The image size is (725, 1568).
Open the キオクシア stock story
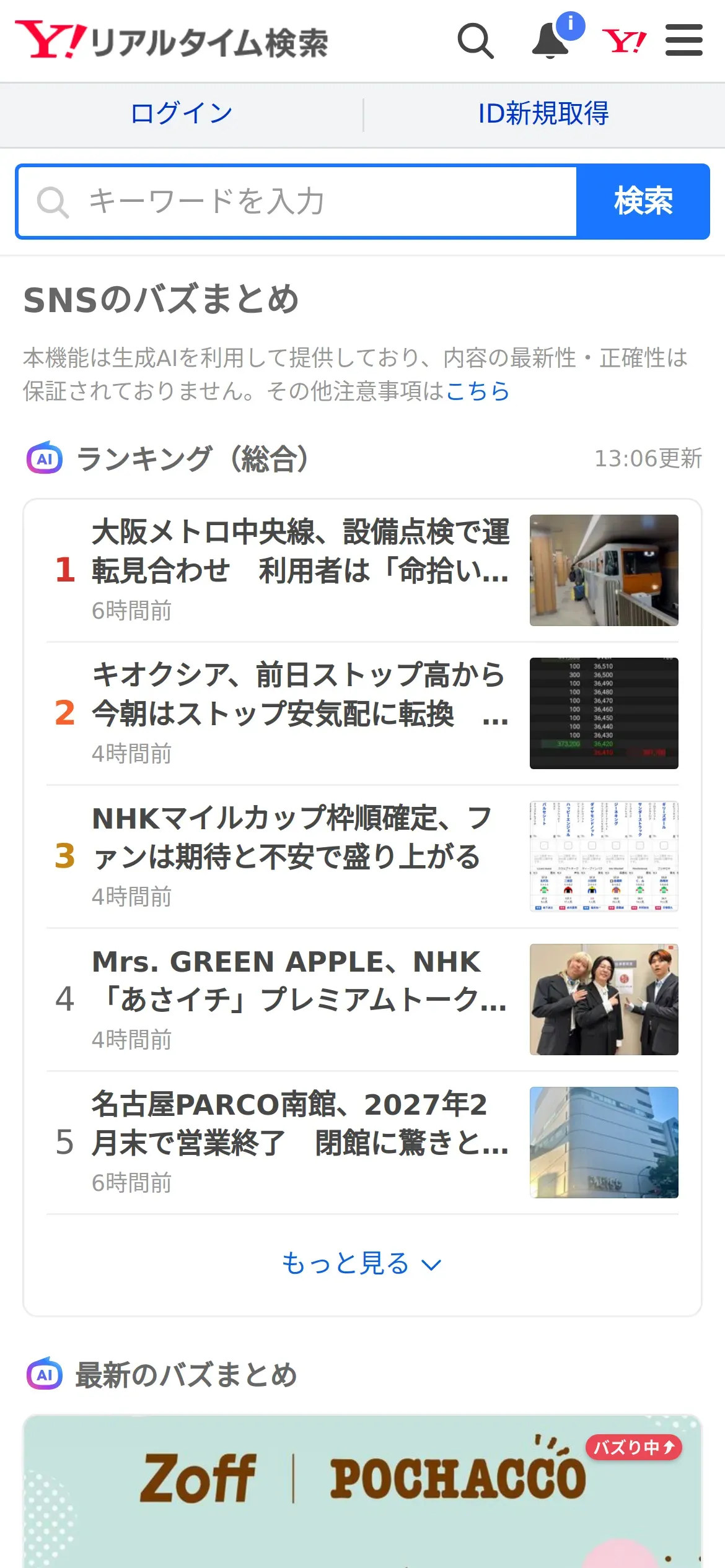point(362,713)
